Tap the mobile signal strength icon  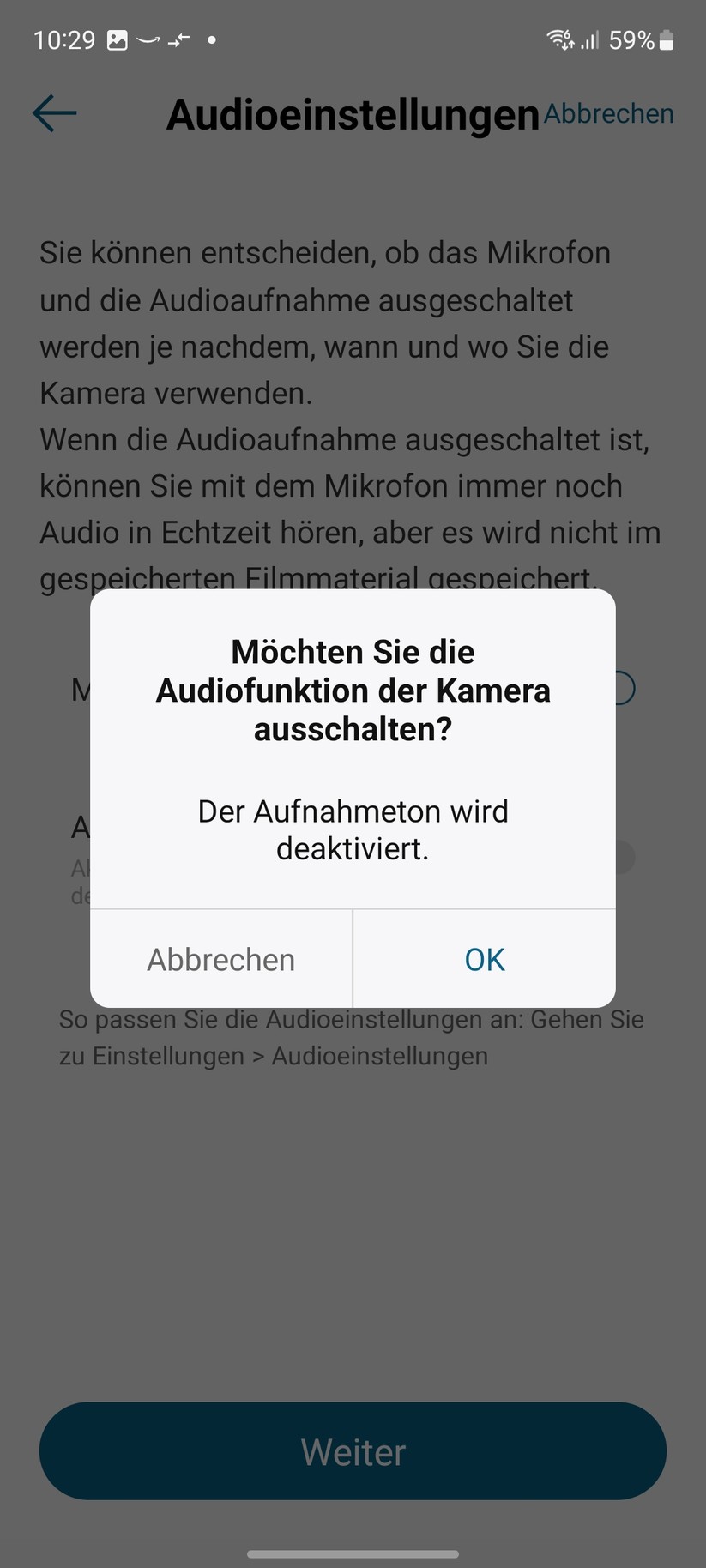point(590,39)
